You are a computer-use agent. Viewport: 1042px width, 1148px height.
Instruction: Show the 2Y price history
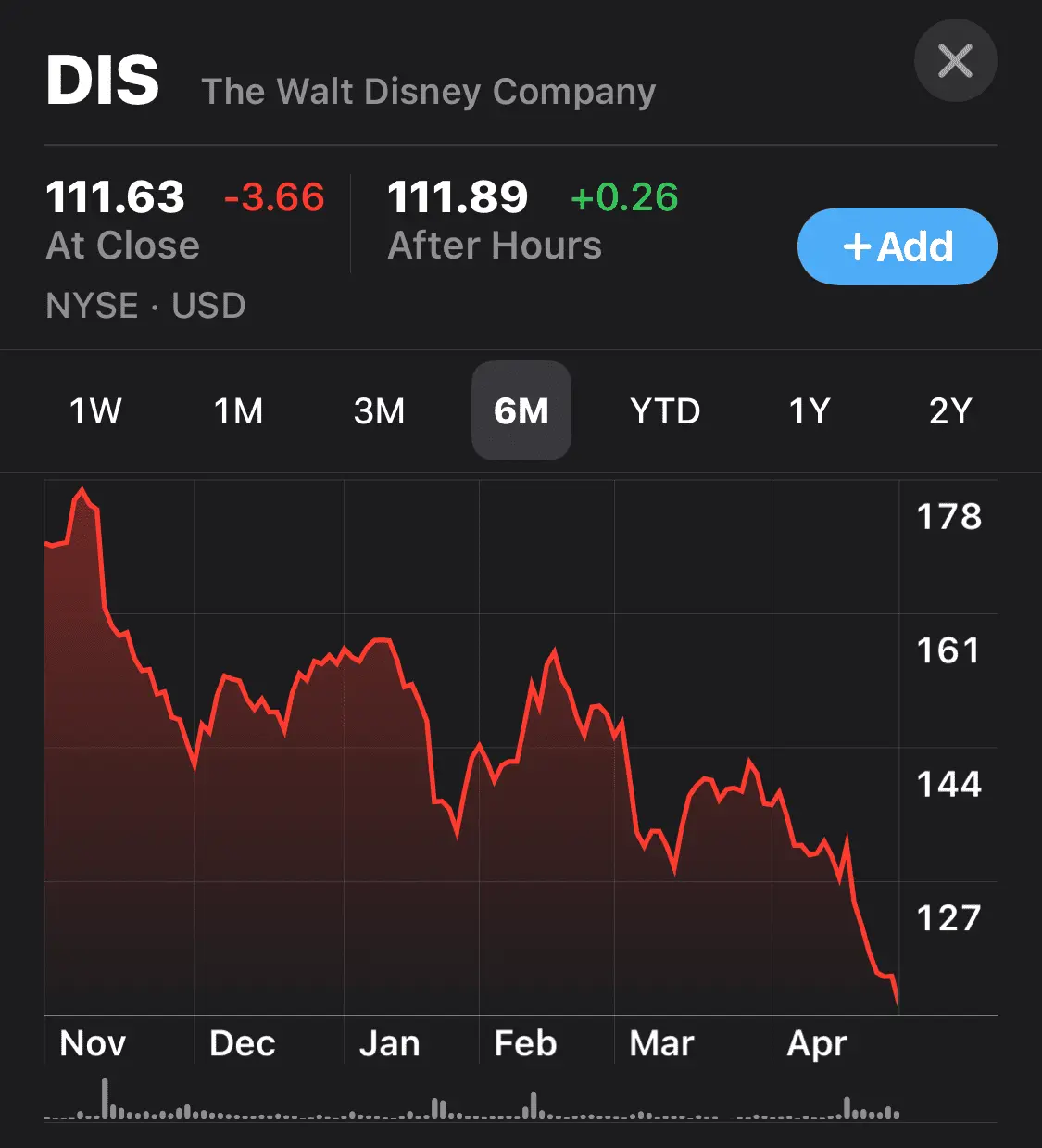(x=950, y=410)
